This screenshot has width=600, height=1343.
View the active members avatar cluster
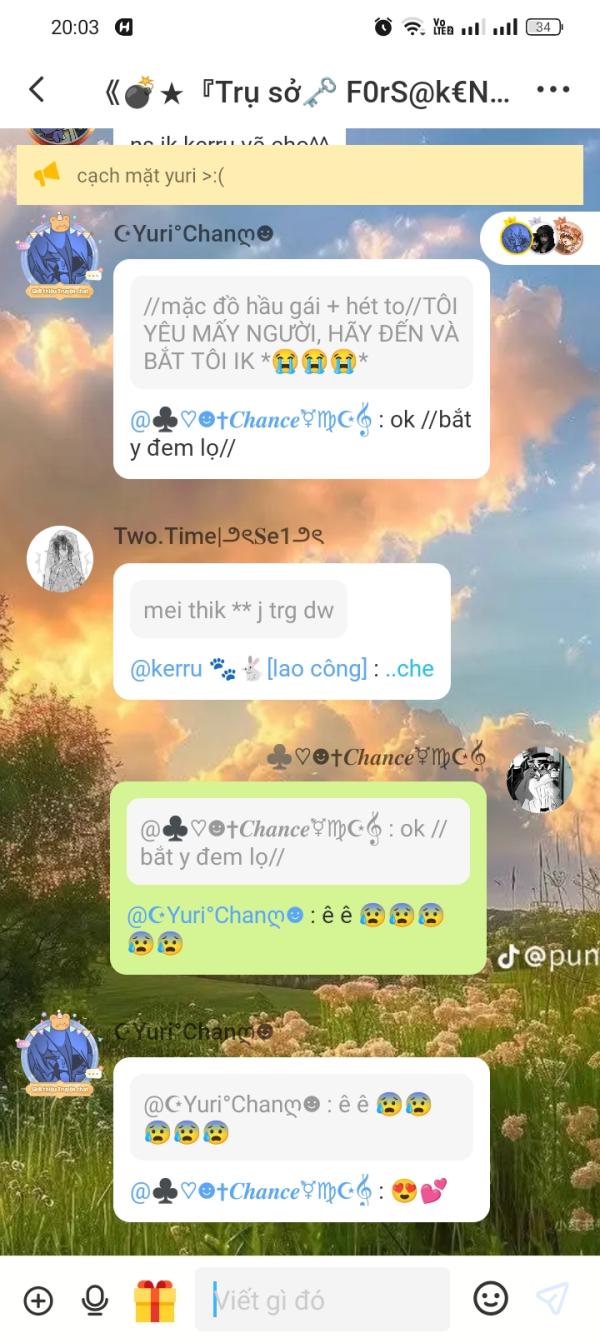click(x=540, y=237)
